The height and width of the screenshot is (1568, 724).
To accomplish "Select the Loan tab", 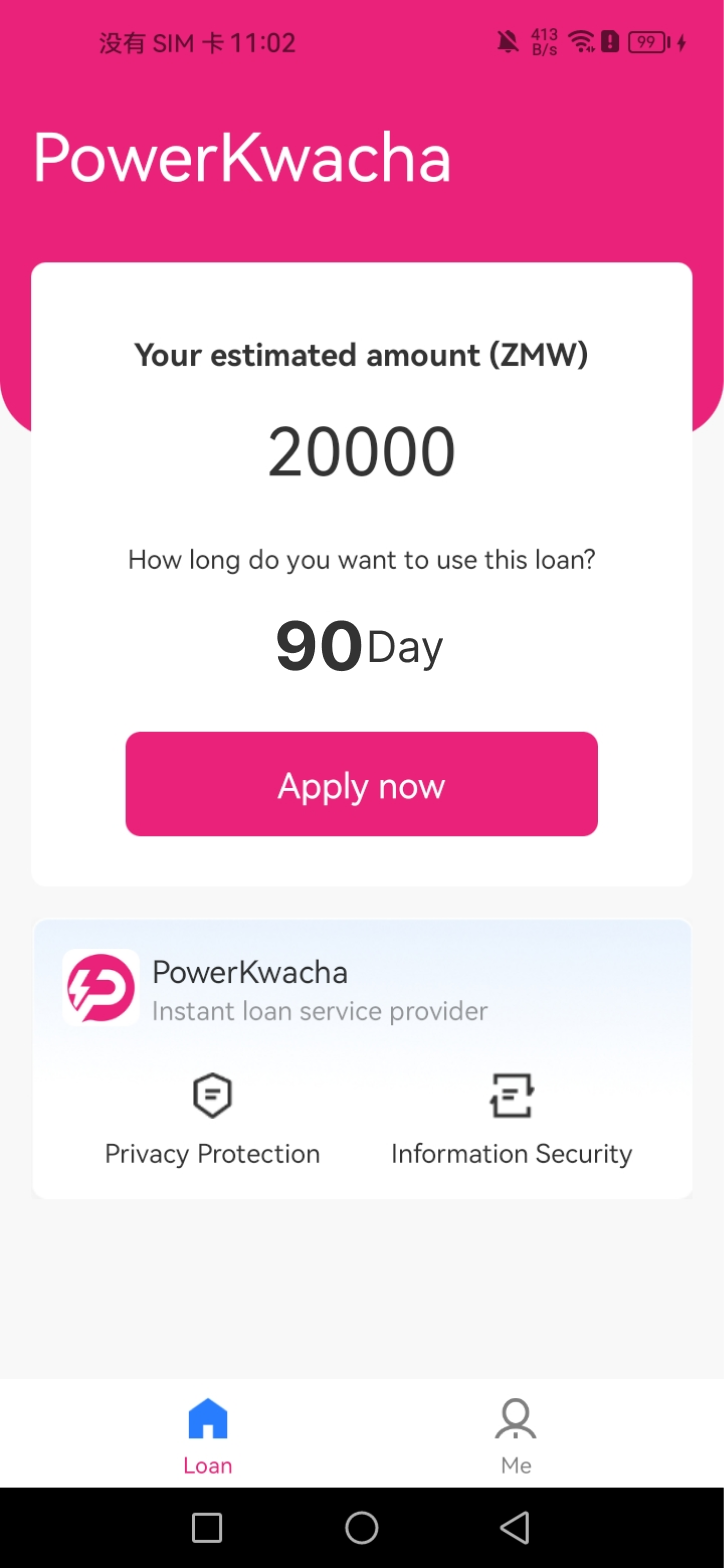I will (x=208, y=1436).
